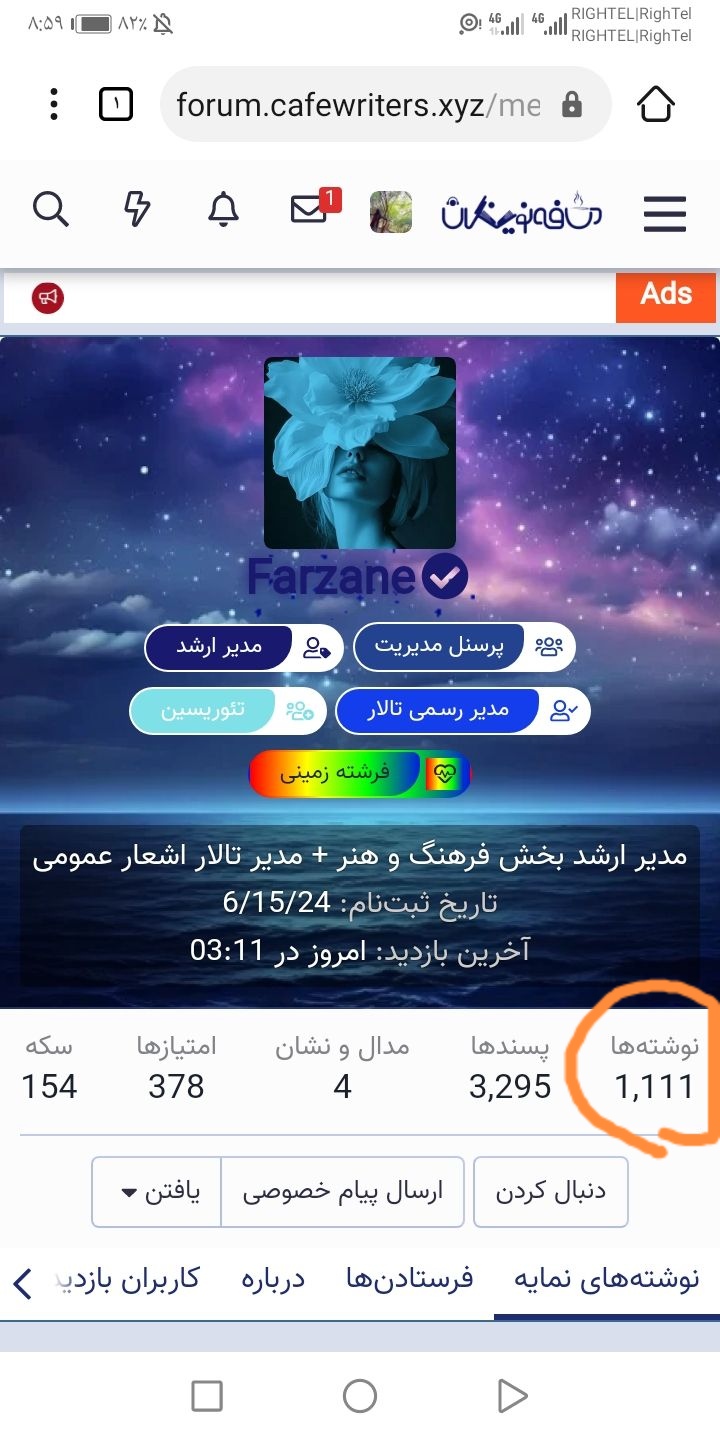Tap the address bar URL
Screen dimensions: 720x1440
click(x=360, y=104)
